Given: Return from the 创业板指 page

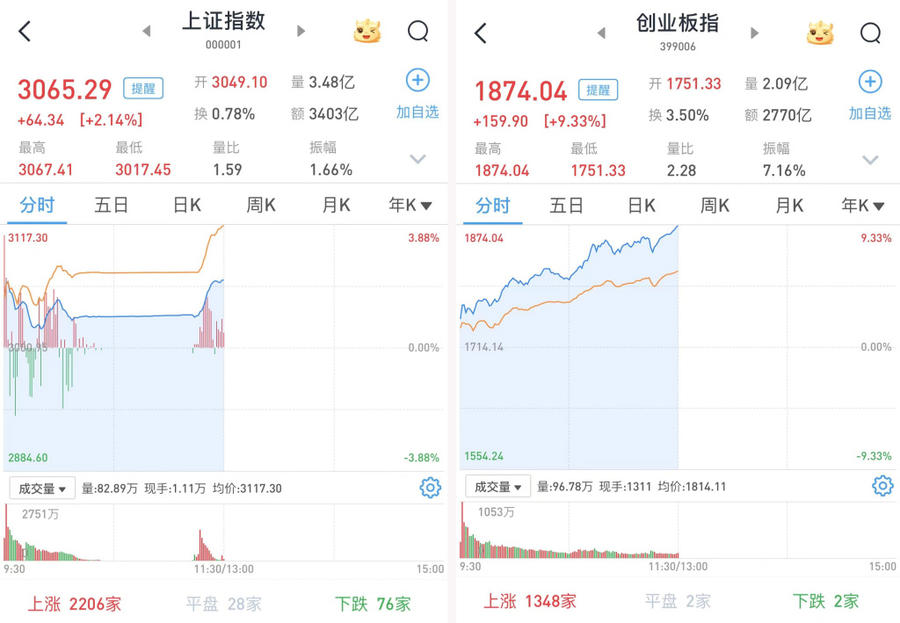Looking at the screenshot, I should click(x=480, y=33).
